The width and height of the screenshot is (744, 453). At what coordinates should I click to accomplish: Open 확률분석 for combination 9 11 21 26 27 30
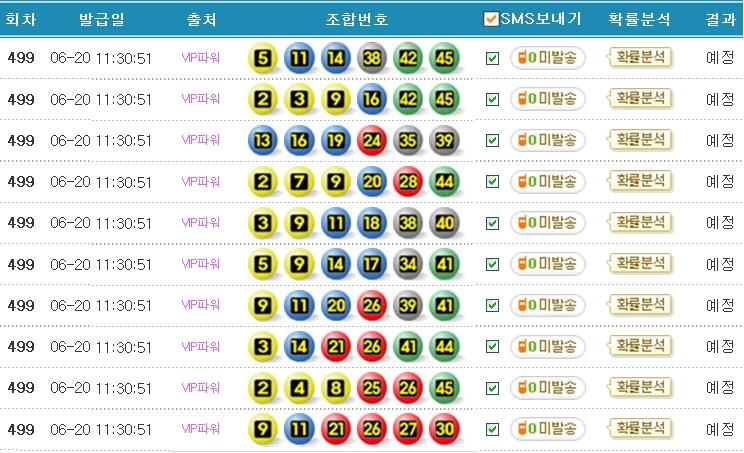(641, 428)
